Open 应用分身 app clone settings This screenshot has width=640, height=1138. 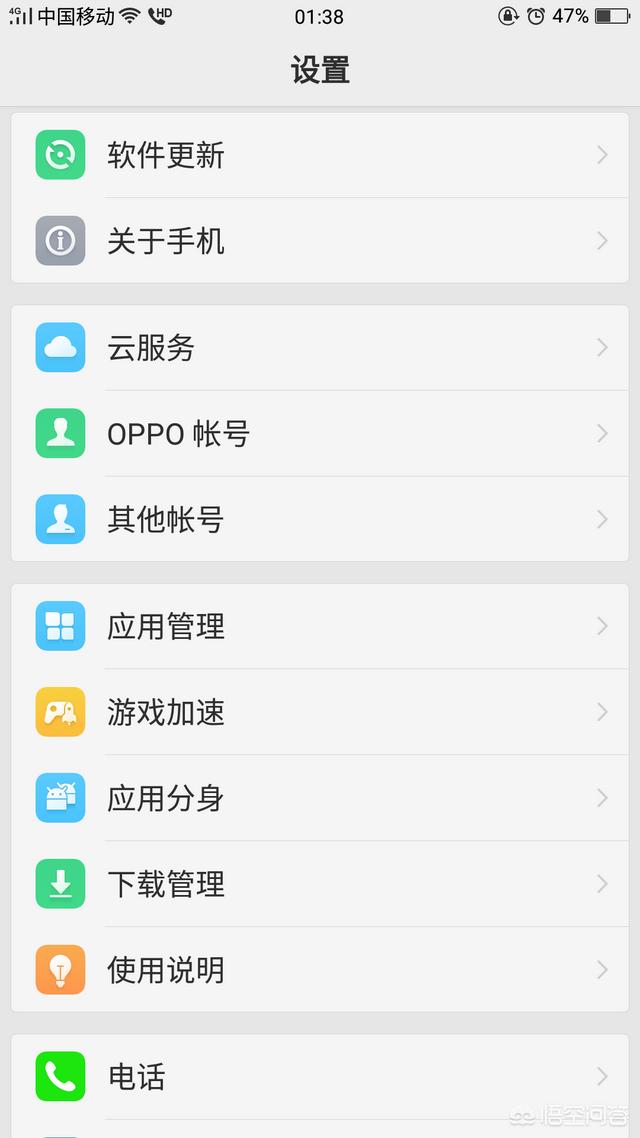coord(320,798)
